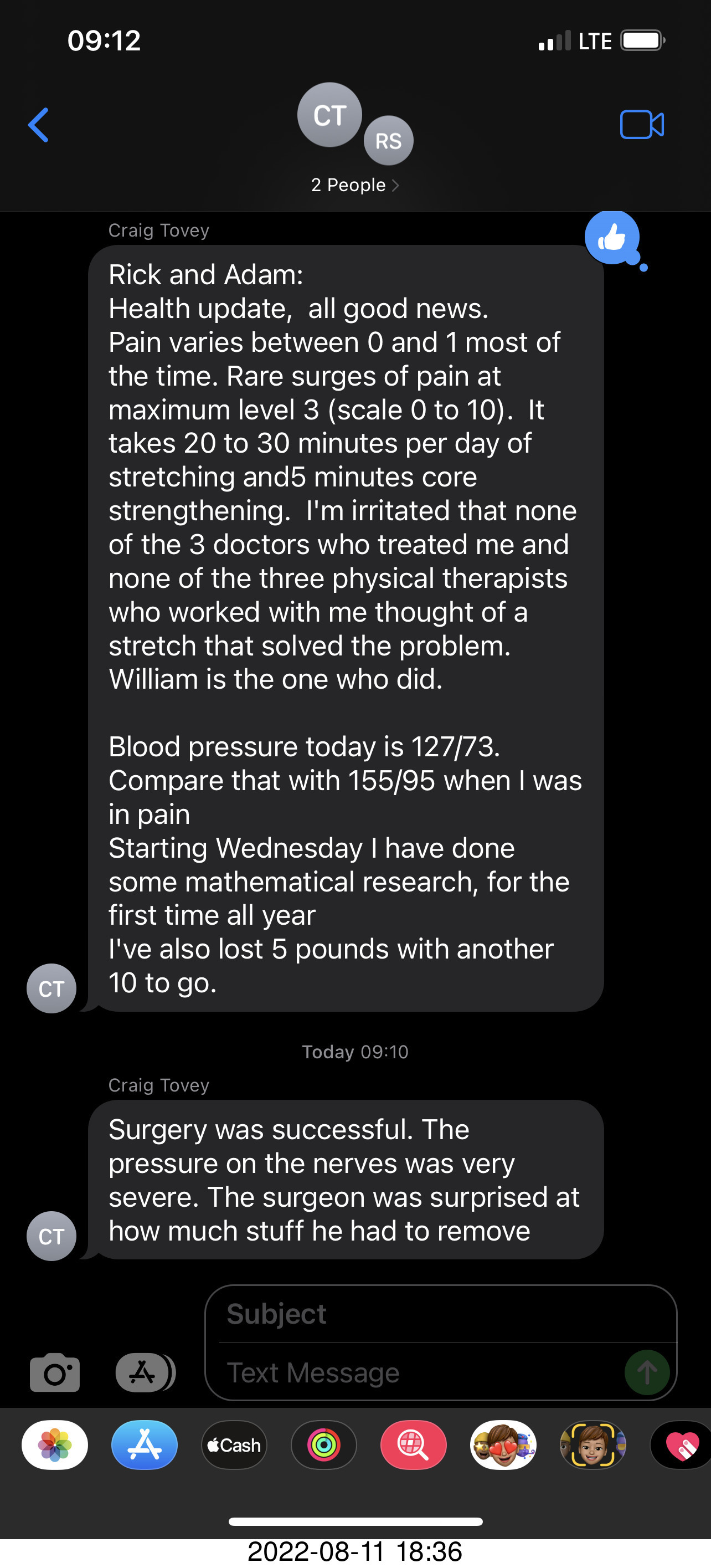Open the App Store iMessage app
This screenshot has width=711, height=1568.
(x=144, y=1444)
